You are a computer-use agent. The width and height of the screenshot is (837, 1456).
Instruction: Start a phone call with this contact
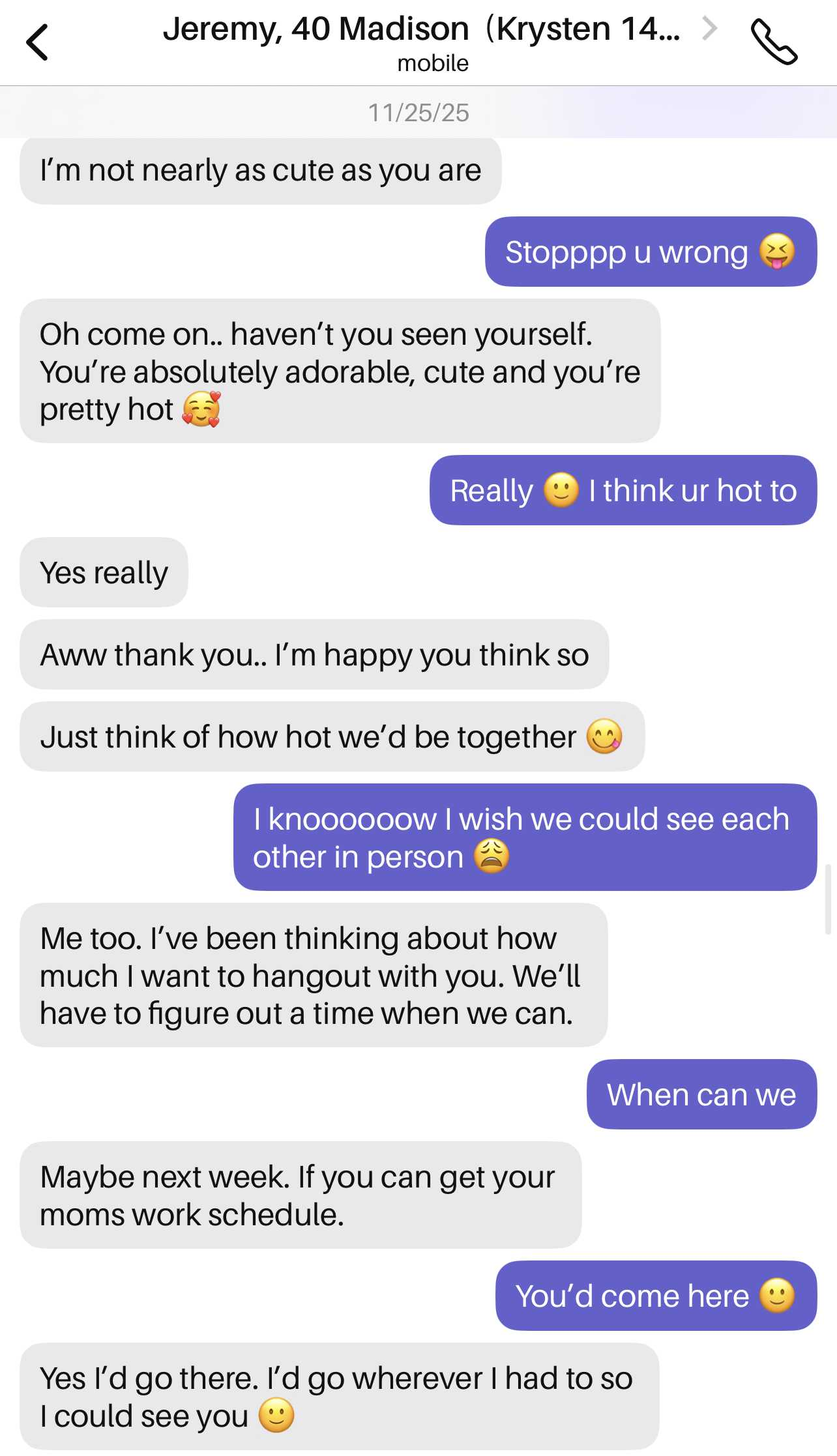(x=774, y=42)
